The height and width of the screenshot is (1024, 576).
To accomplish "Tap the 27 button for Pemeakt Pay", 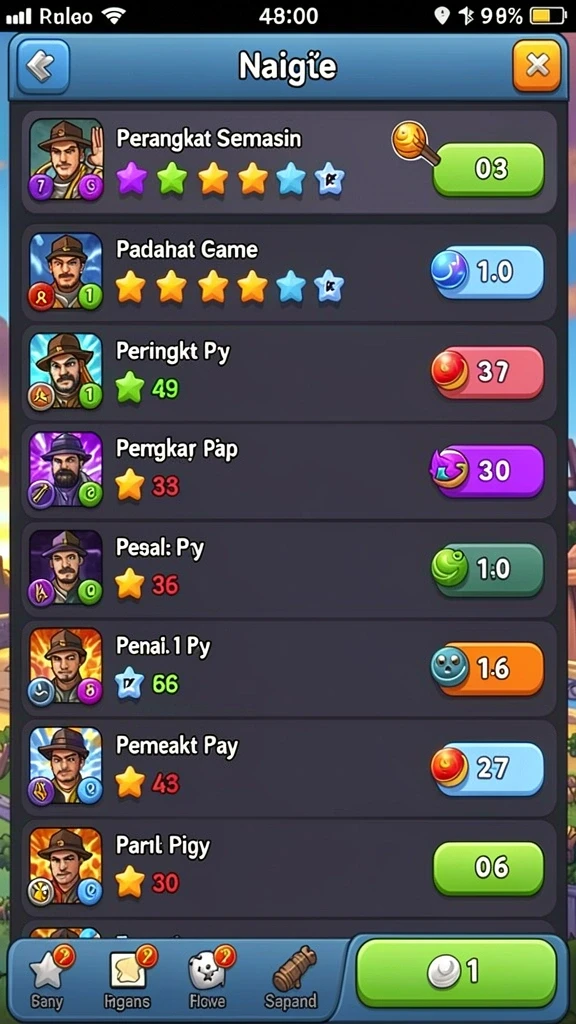I will (488, 768).
